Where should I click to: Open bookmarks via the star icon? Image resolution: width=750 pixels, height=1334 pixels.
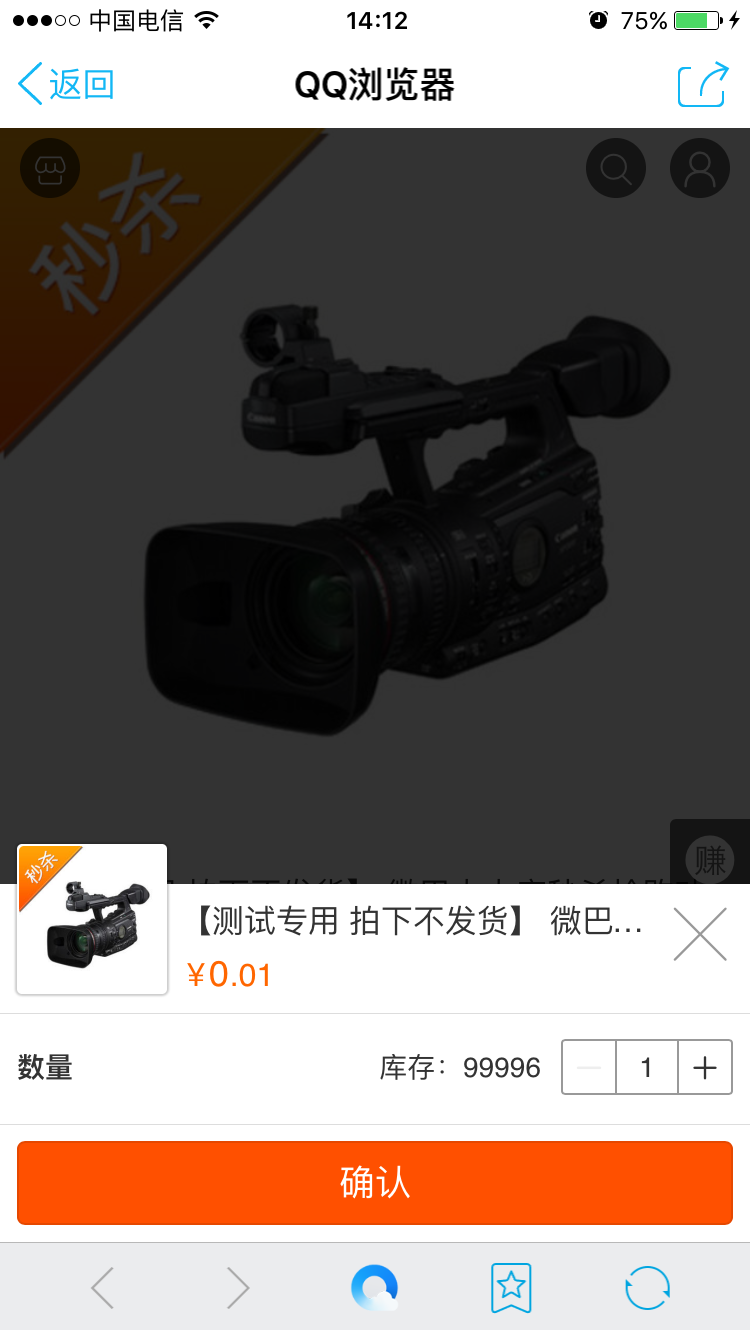pos(511,1288)
